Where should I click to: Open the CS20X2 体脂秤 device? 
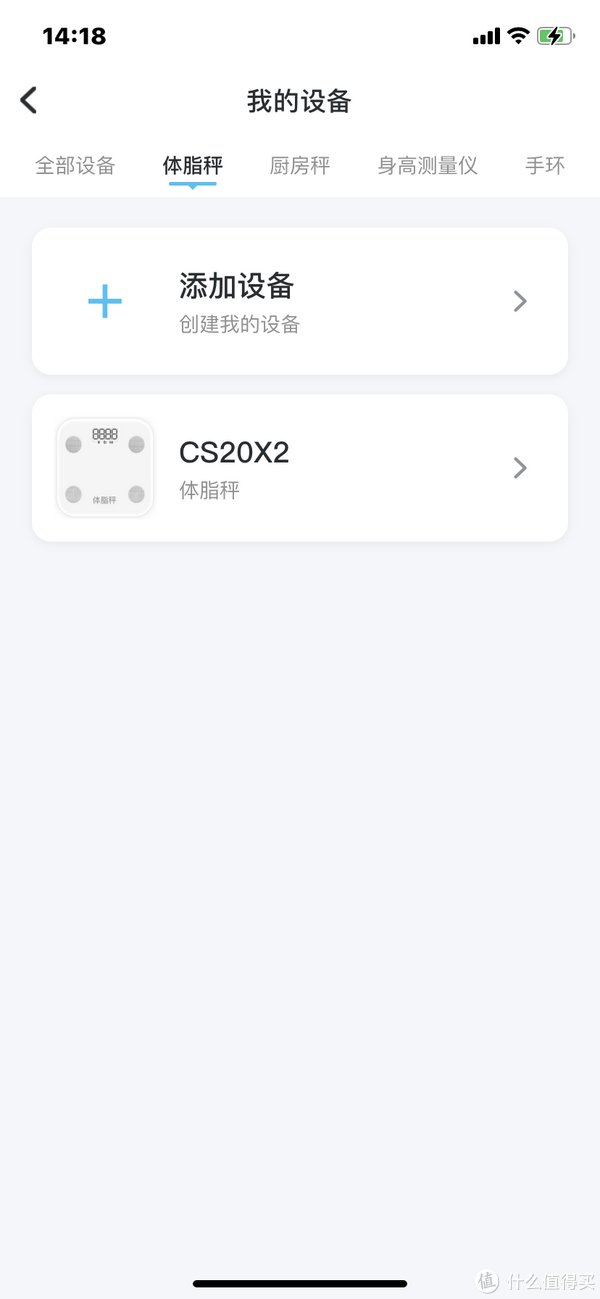point(300,468)
